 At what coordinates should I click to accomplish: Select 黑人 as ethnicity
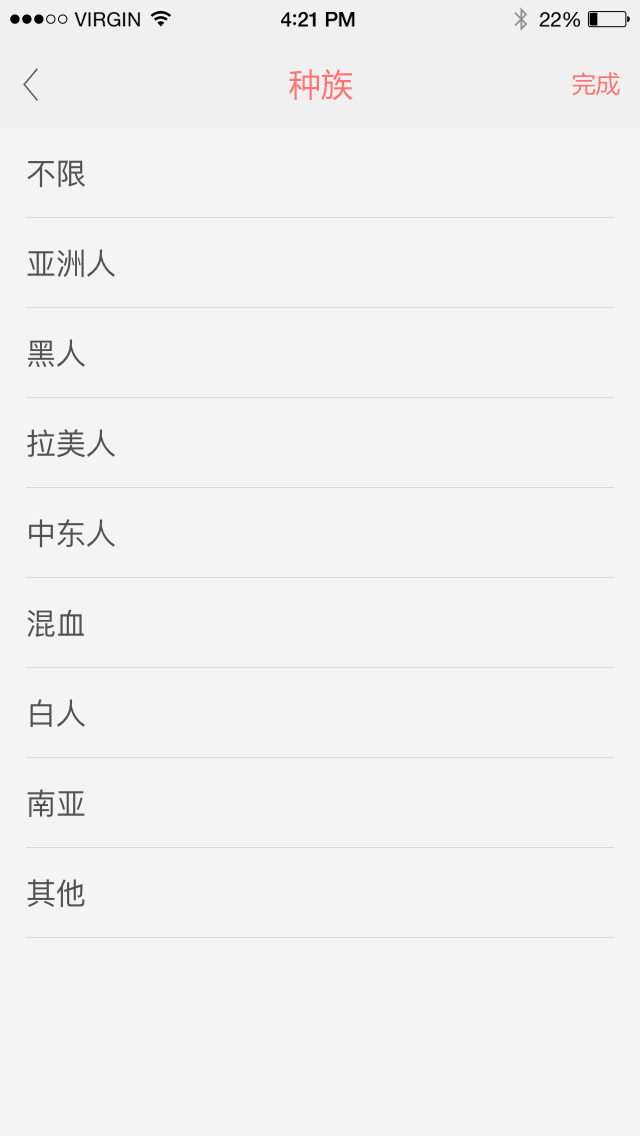(320, 354)
